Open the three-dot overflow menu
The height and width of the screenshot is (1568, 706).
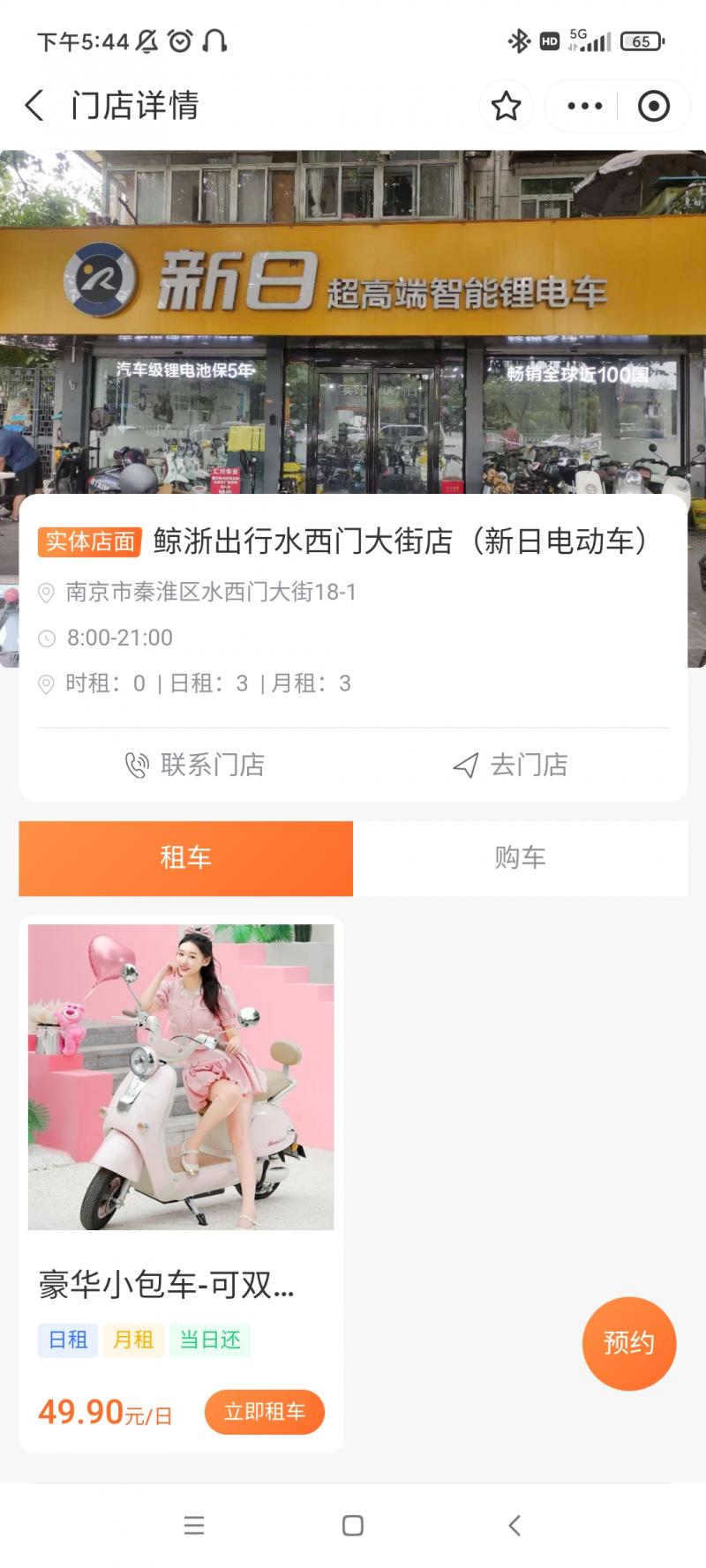[584, 107]
